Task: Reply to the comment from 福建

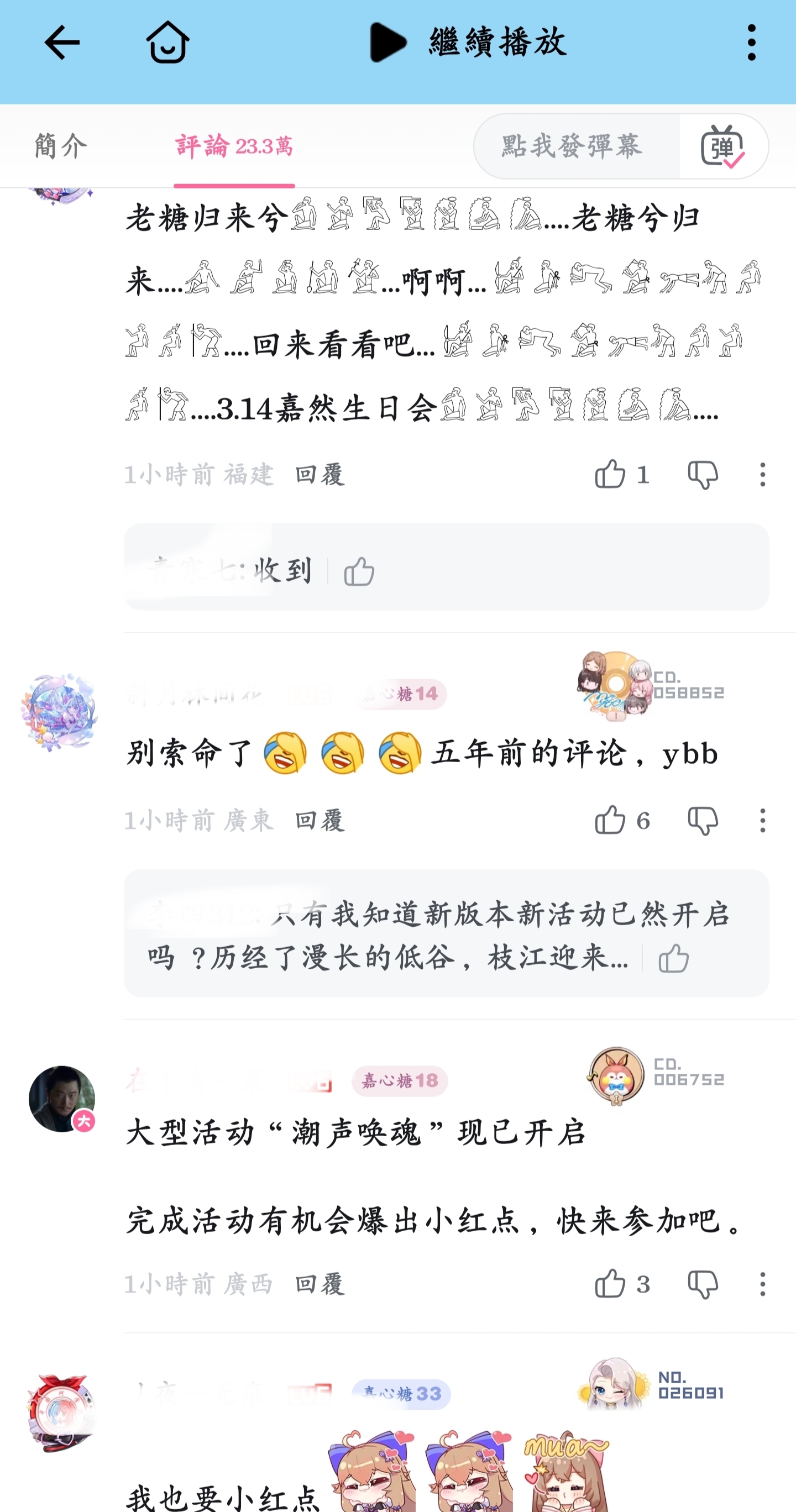Action: click(x=320, y=474)
